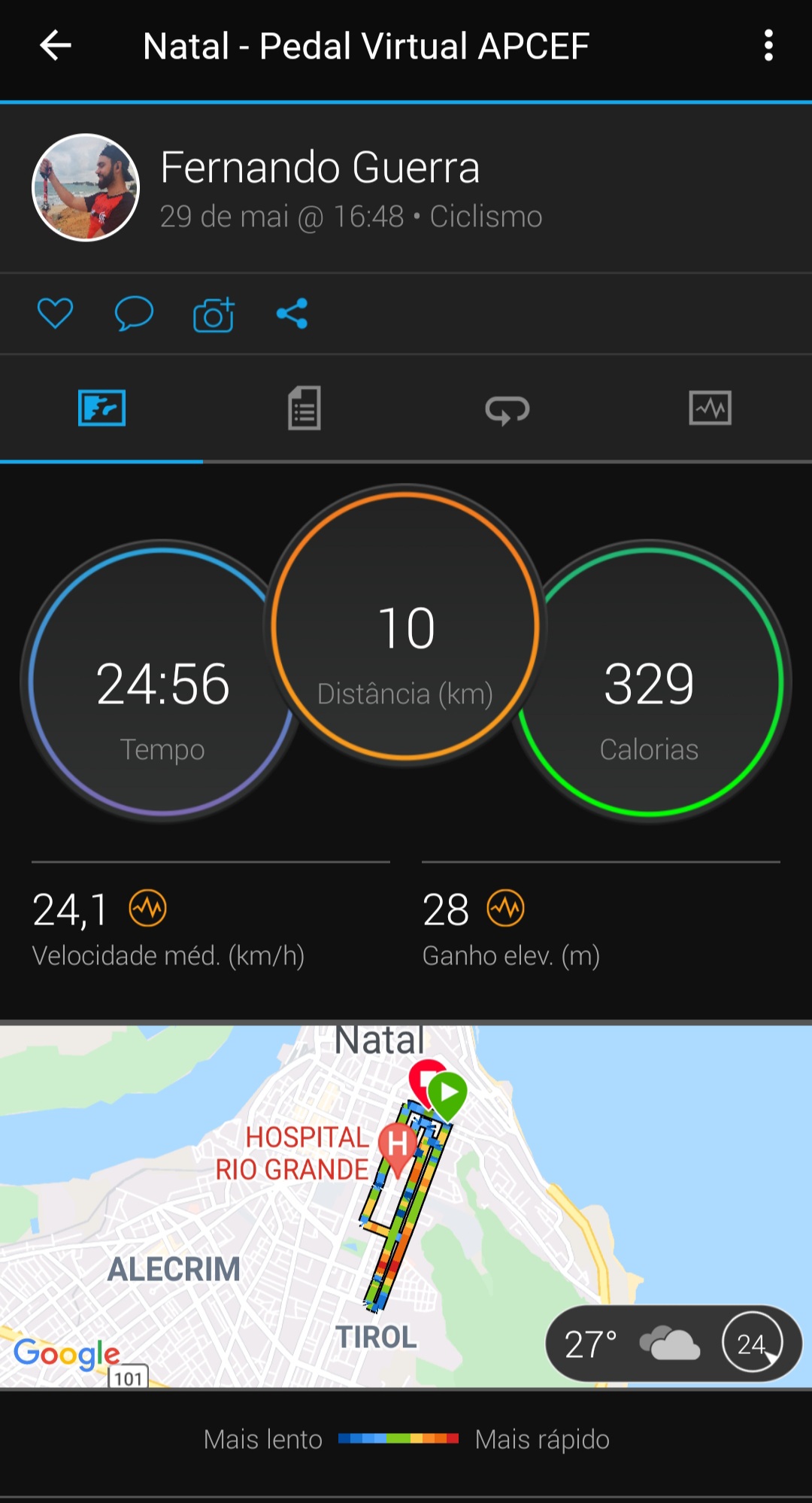812x1503 pixels.
Task: Open the three-dot overflow menu
Action: tap(768, 46)
